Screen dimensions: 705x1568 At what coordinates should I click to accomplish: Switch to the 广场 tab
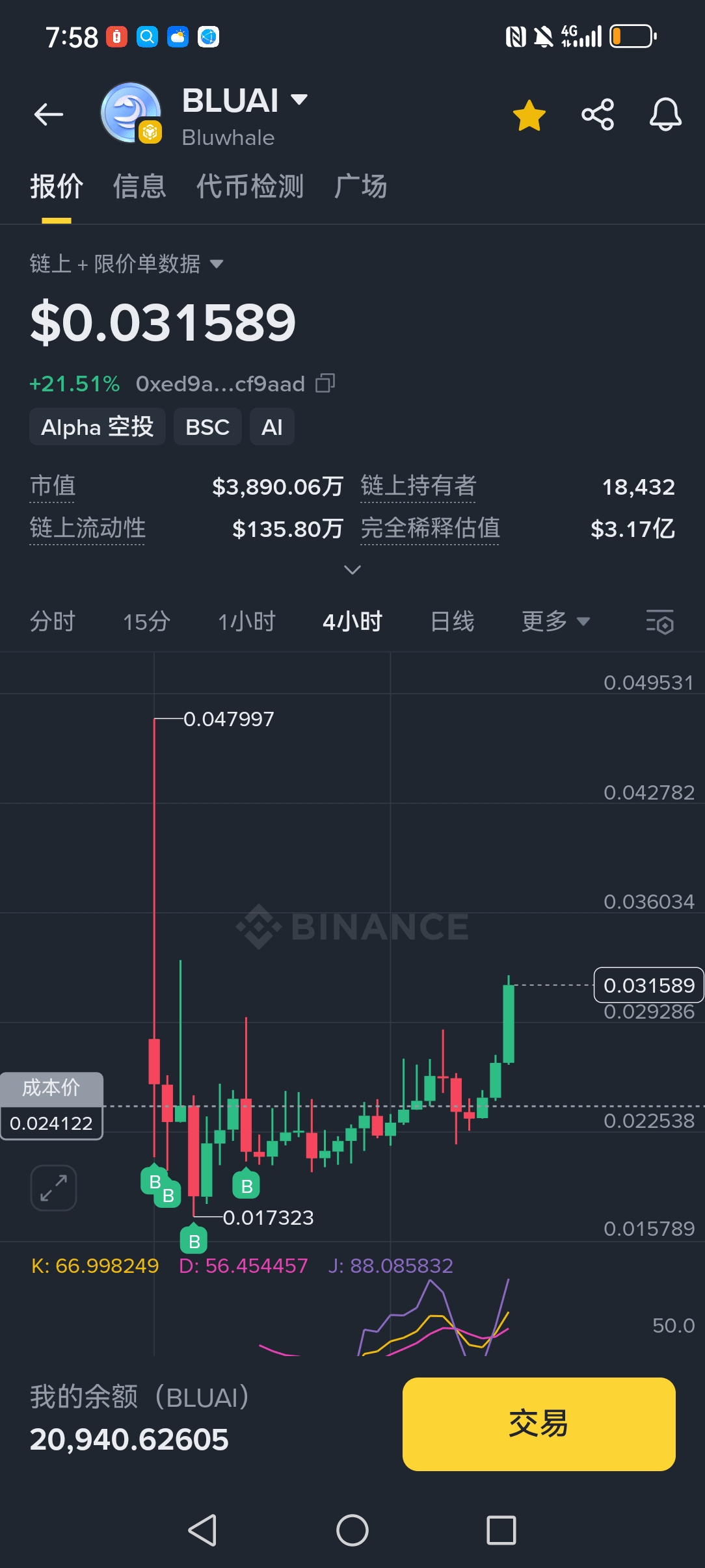tap(361, 187)
